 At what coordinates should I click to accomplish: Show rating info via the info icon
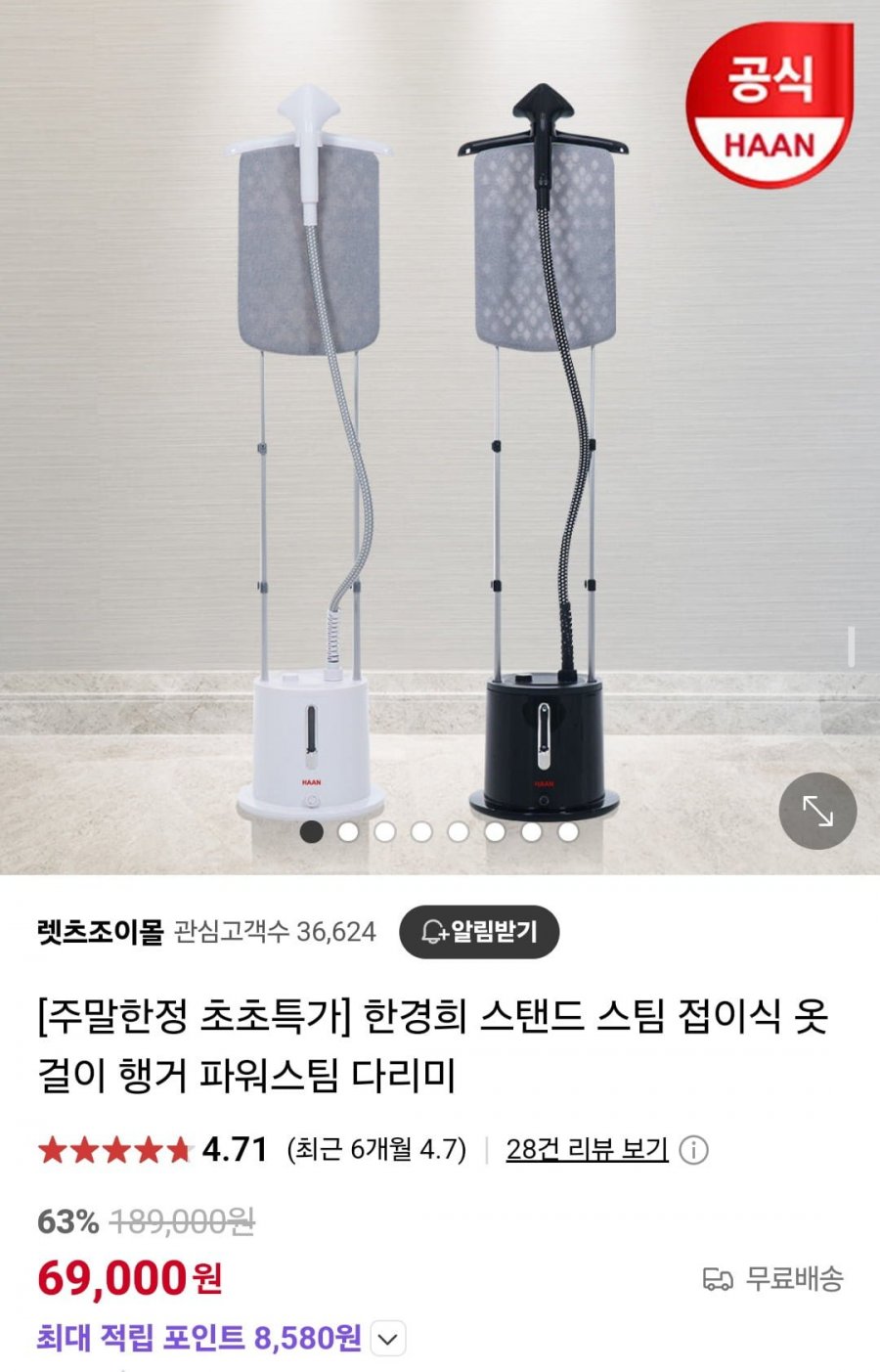pos(693,1150)
